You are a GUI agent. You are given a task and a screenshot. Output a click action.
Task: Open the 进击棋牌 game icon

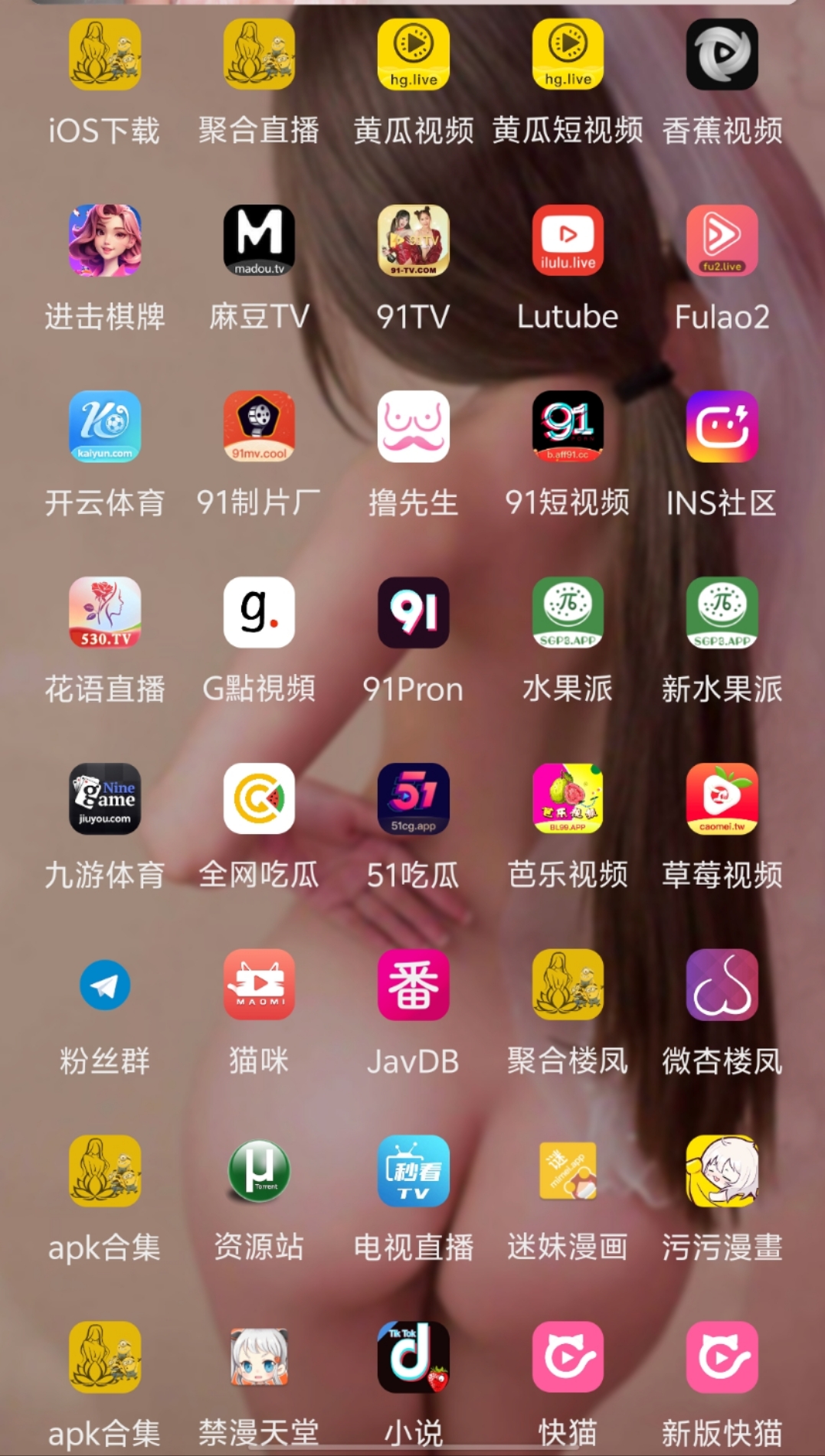pos(105,240)
